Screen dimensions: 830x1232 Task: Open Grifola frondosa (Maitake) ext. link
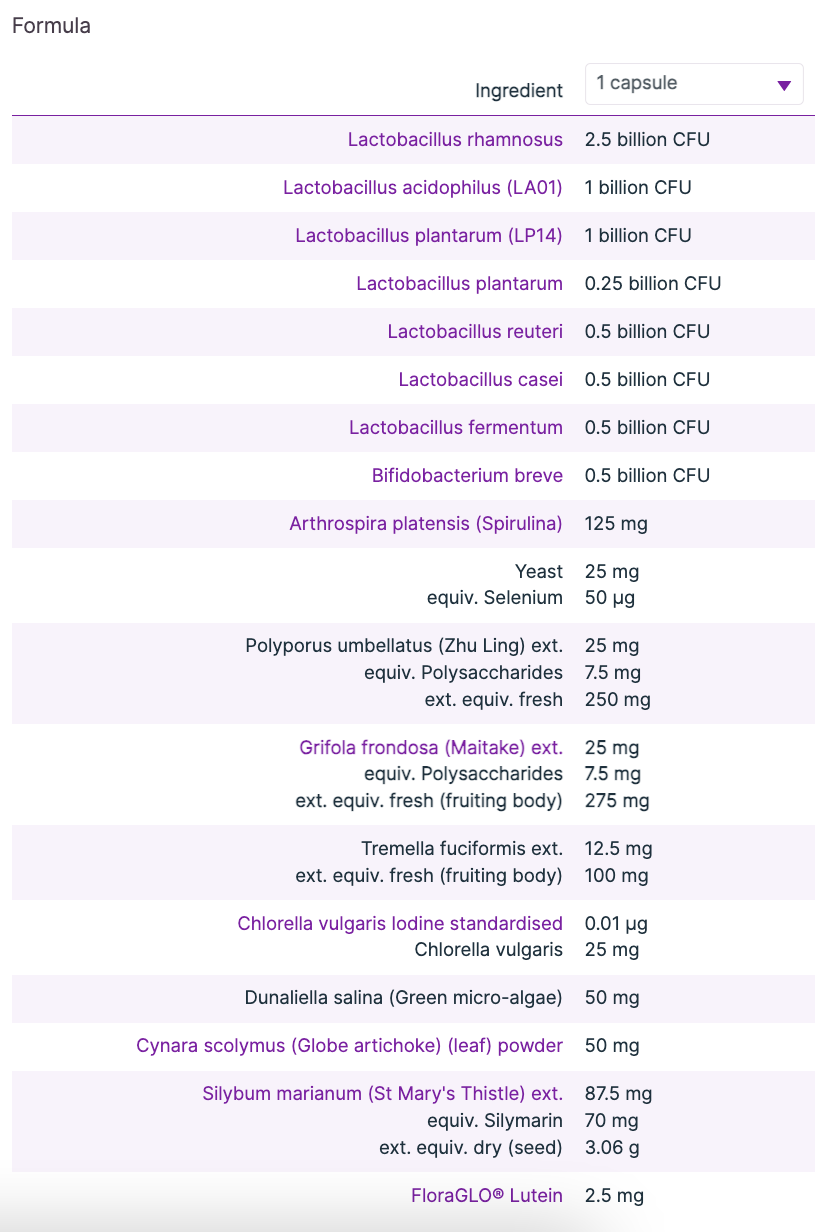(431, 748)
